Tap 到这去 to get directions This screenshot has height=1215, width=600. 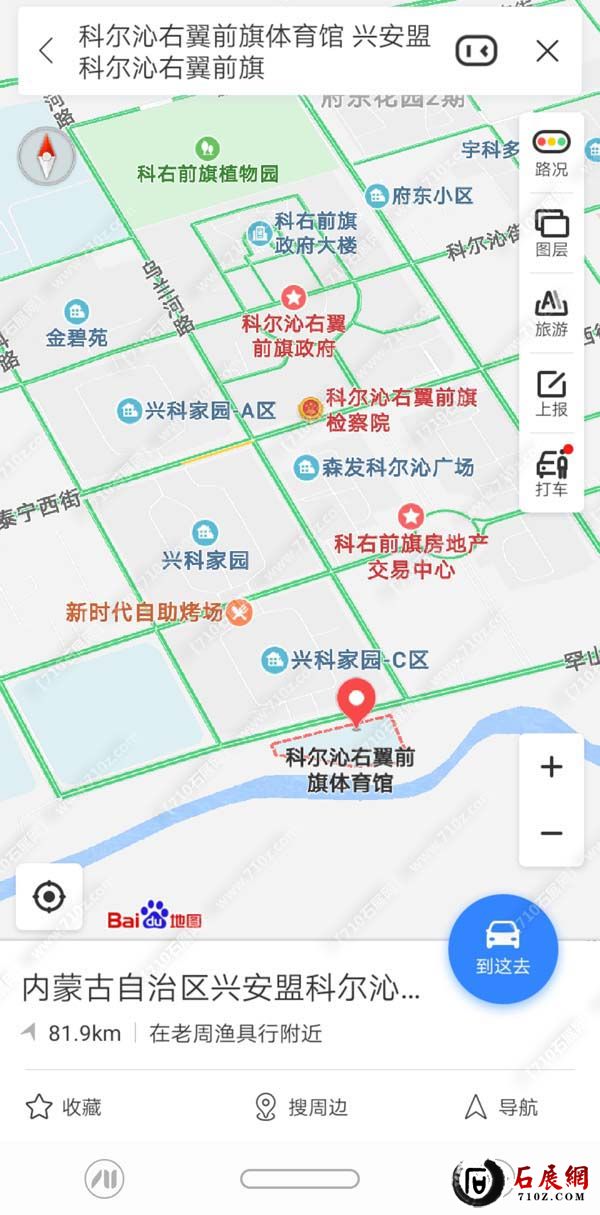502,948
